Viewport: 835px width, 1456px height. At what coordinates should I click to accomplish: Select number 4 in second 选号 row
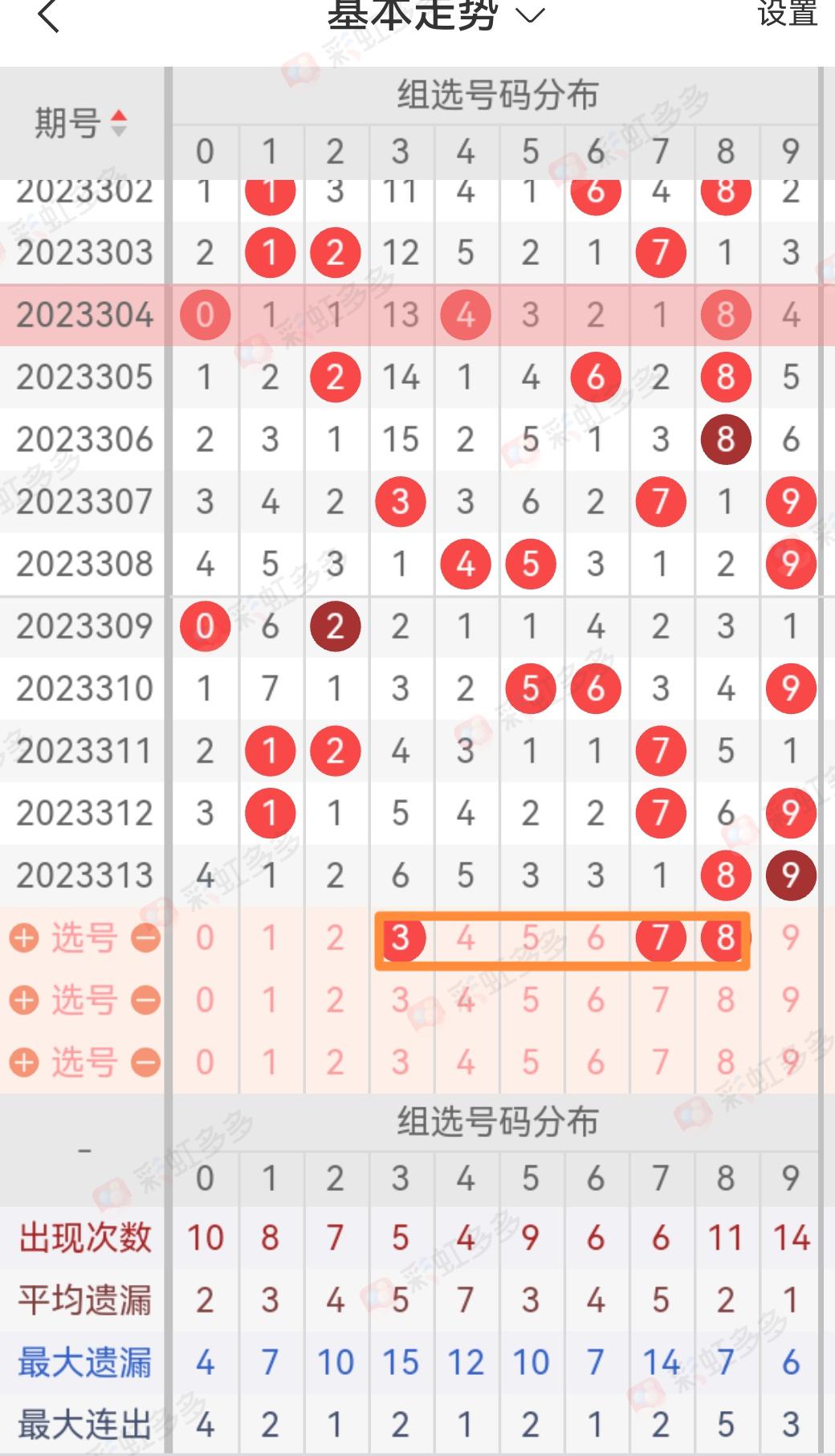point(465,1000)
